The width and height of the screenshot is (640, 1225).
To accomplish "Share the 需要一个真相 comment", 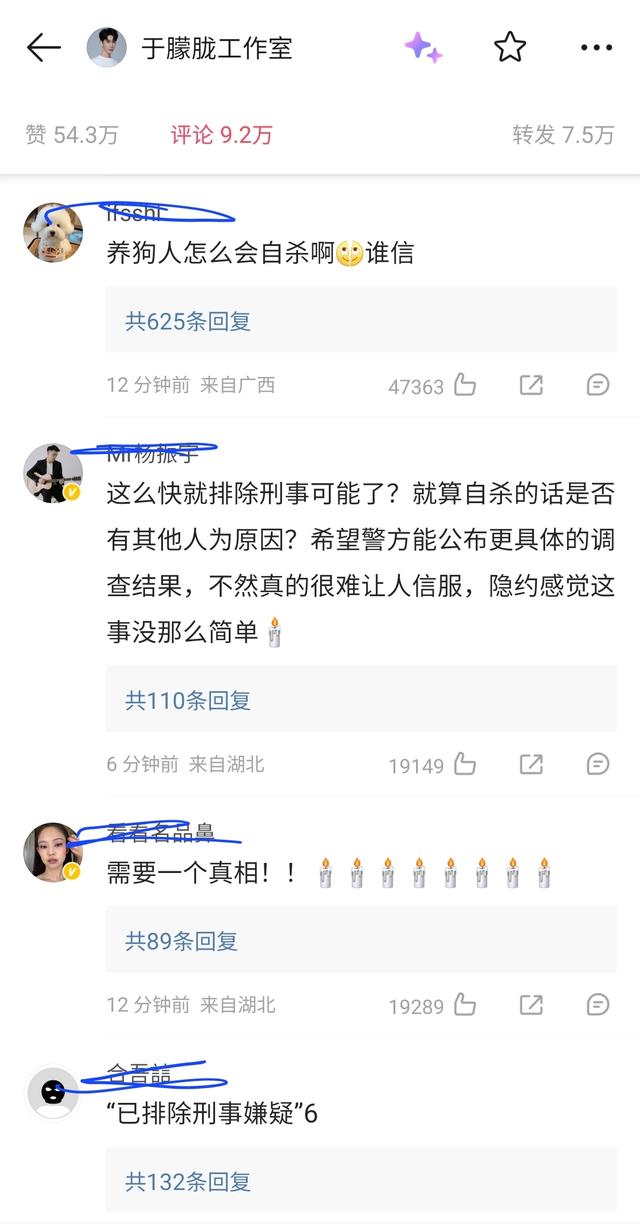I will click(x=531, y=1004).
